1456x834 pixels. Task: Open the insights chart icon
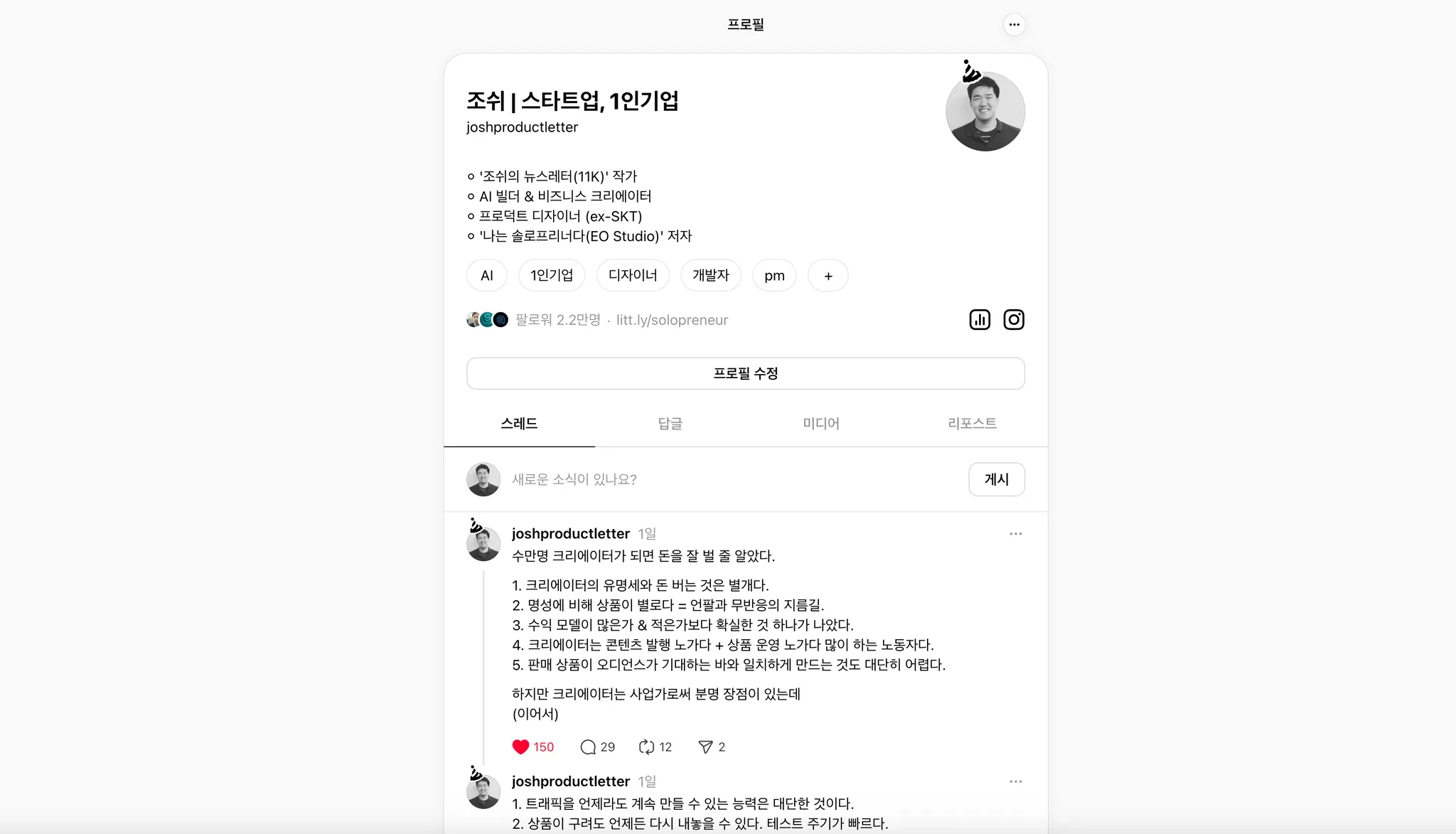click(980, 320)
